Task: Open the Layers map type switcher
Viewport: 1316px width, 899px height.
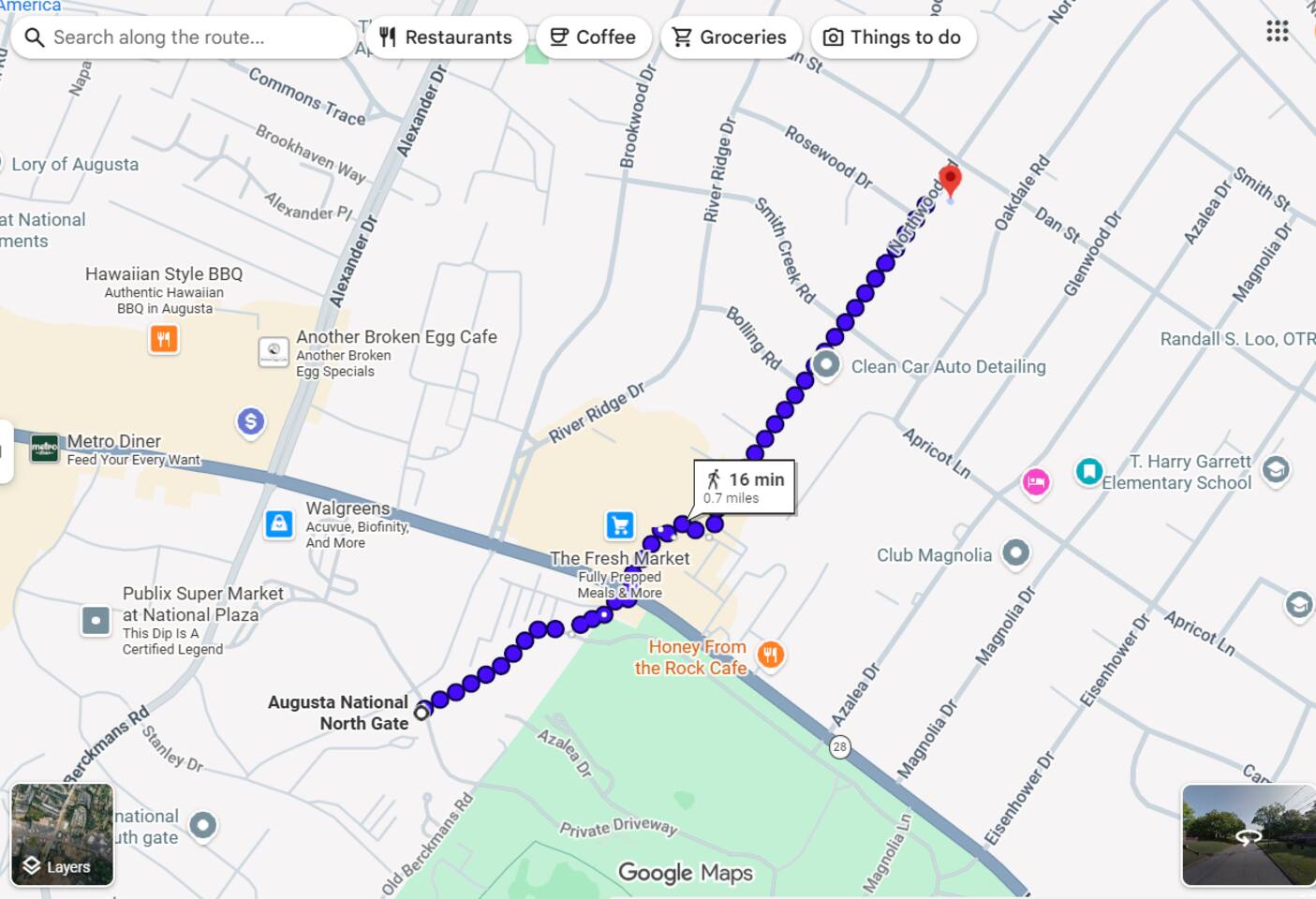Action: [x=62, y=834]
